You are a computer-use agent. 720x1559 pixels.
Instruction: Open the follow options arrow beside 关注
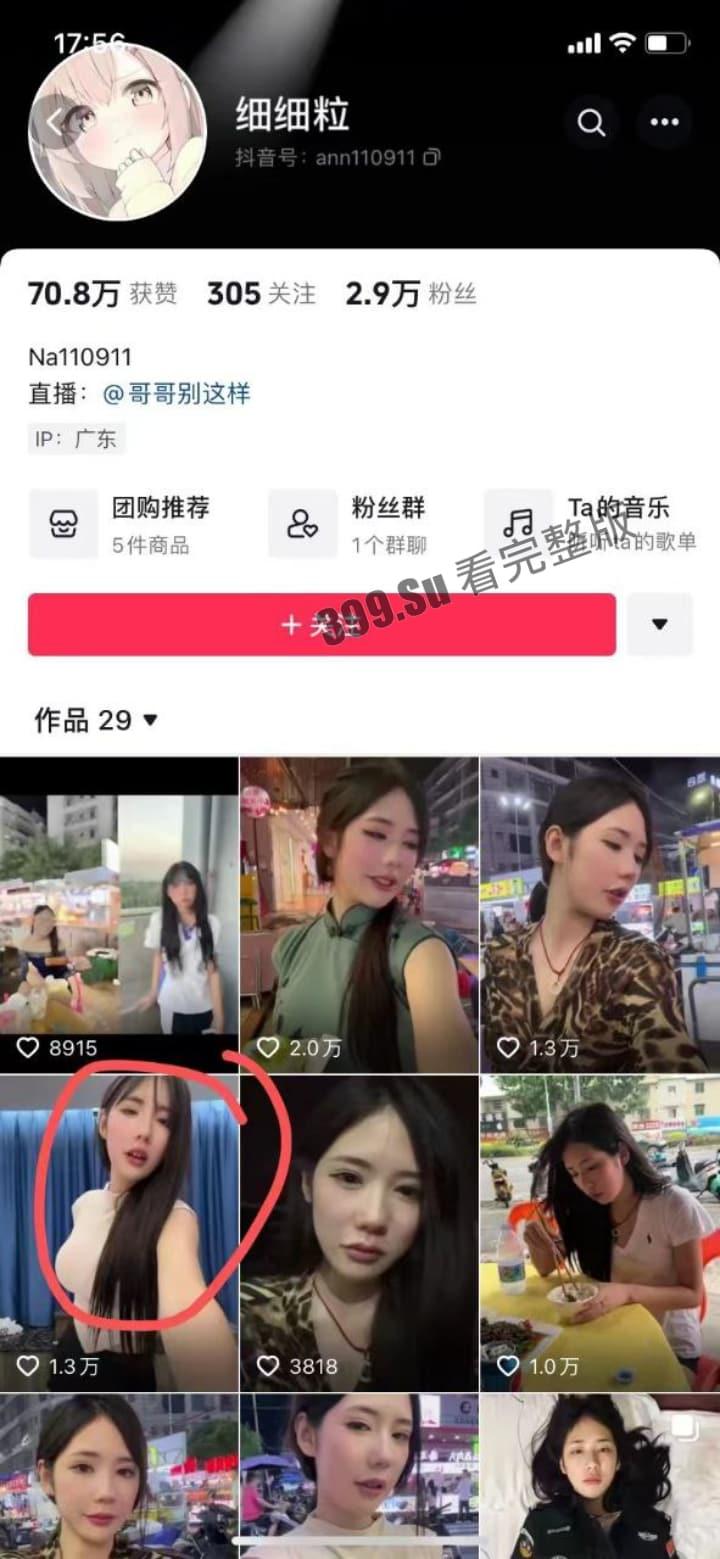[x=660, y=623]
